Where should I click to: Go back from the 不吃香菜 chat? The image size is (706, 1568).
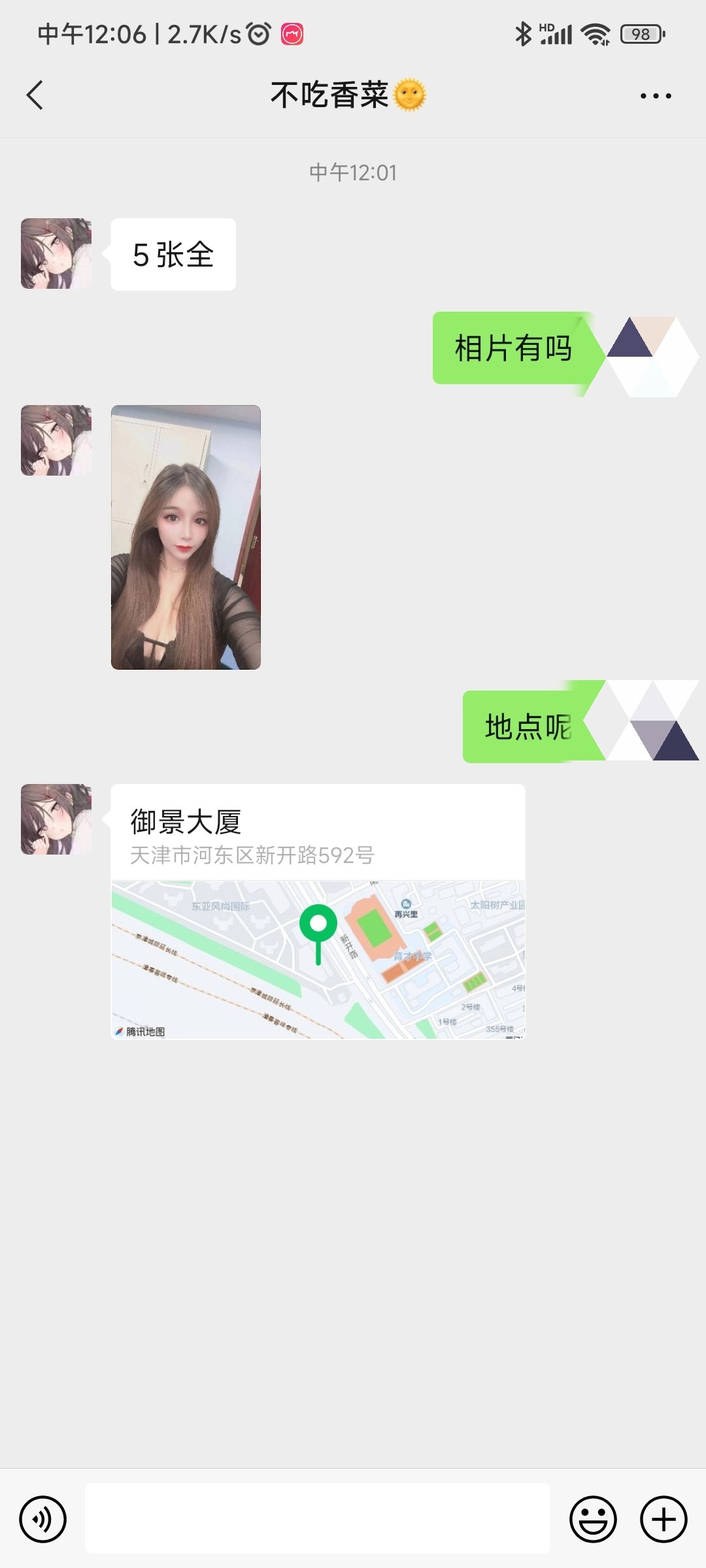35,95
